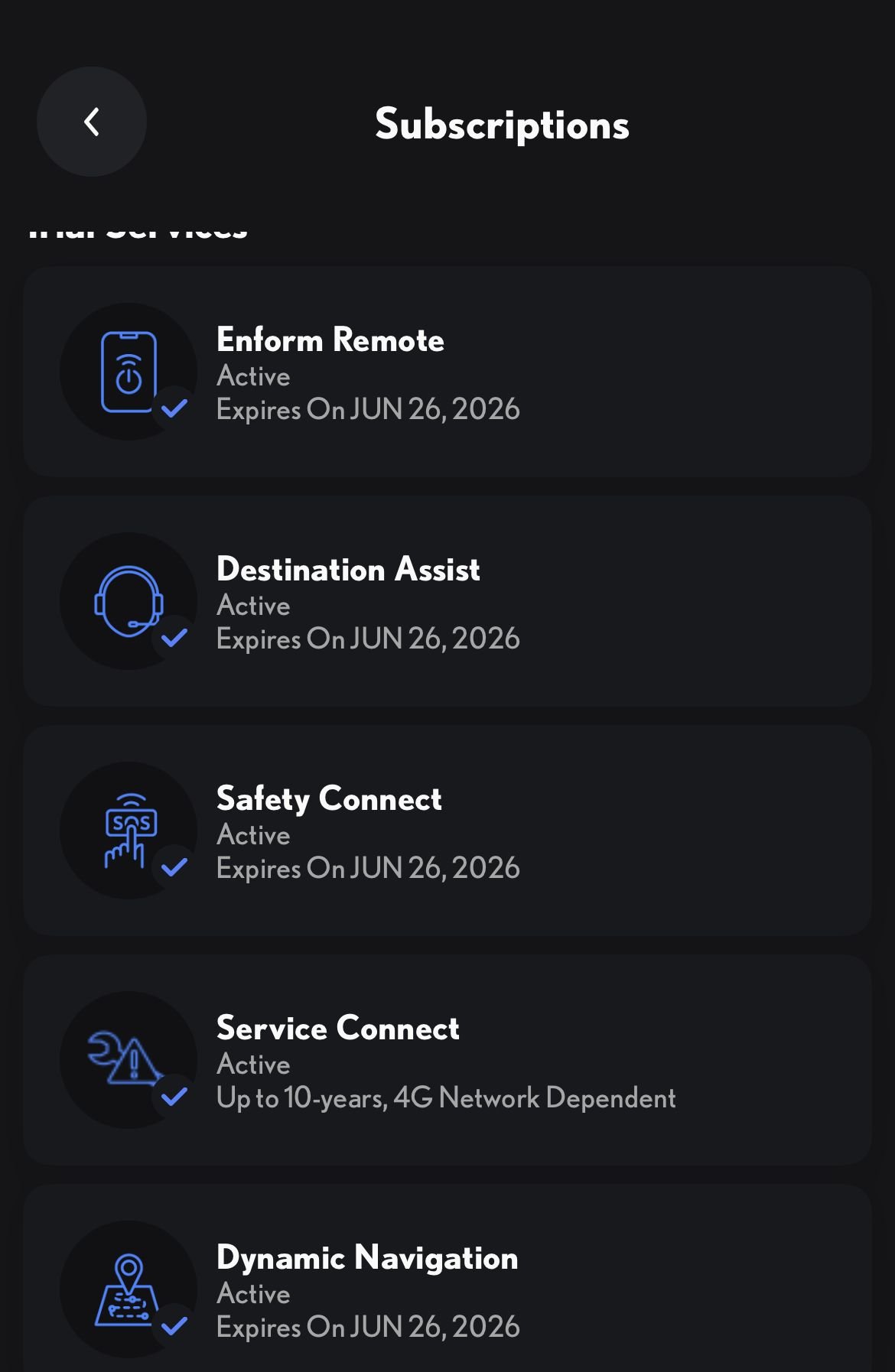Open the Enform Remote subscription
This screenshot has width=895, height=1372.
(447, 372)
